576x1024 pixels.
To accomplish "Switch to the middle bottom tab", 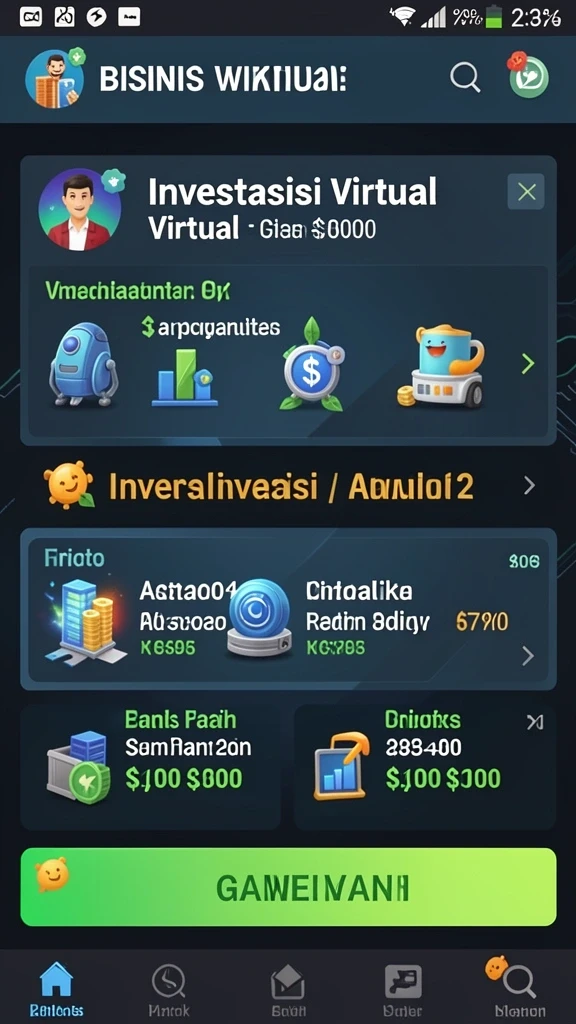I will (x=287, y=988).
